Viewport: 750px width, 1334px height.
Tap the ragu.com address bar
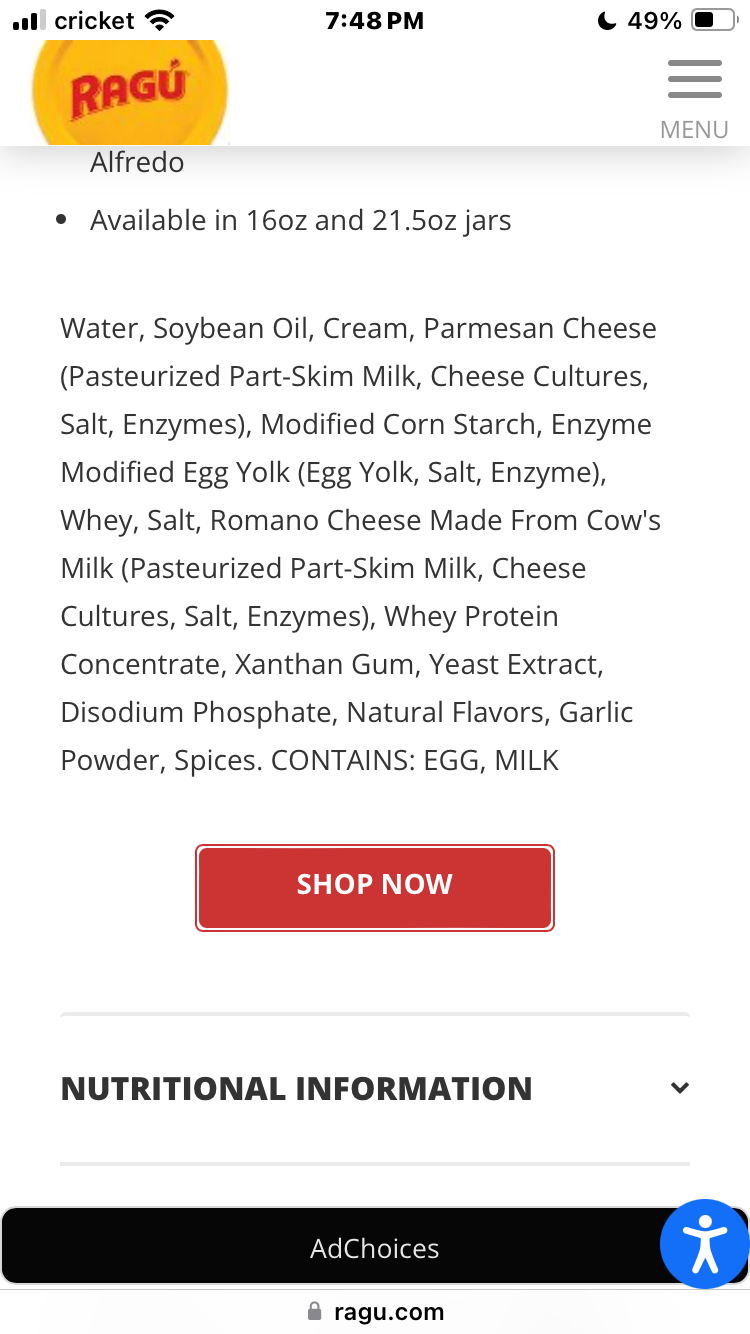(375, 1311)
